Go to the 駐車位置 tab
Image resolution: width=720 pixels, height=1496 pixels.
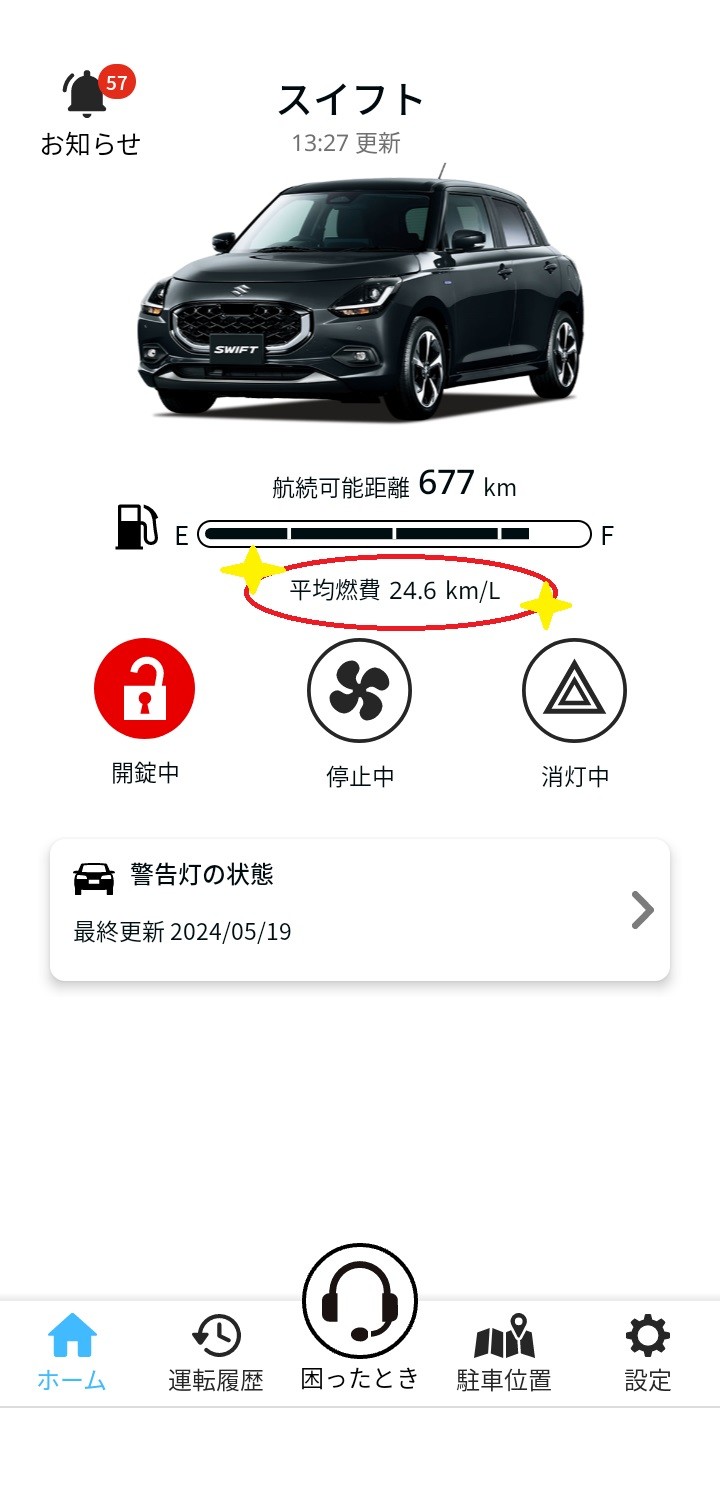click(504, 1353)
